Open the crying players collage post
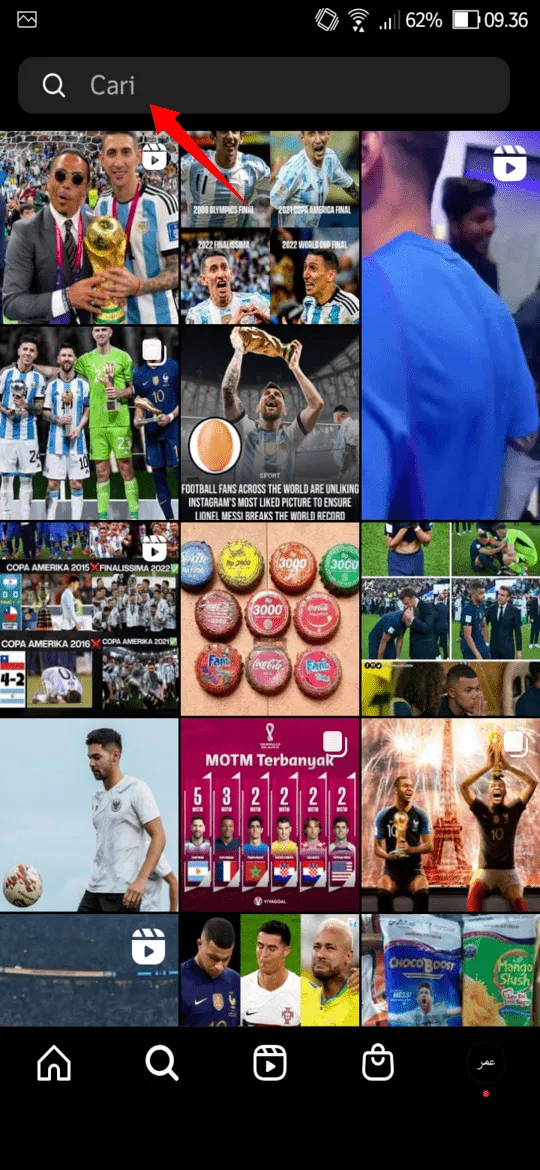 tap(451, 619)
